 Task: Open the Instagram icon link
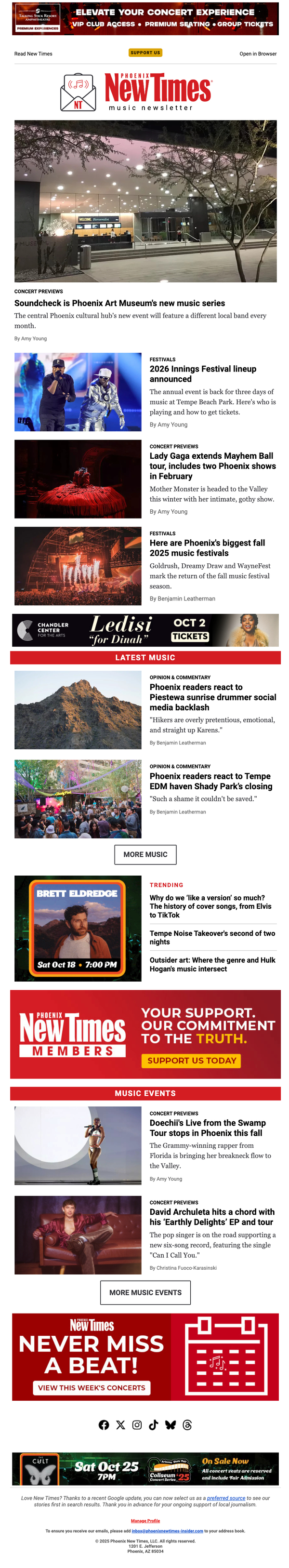point(137,1425)
